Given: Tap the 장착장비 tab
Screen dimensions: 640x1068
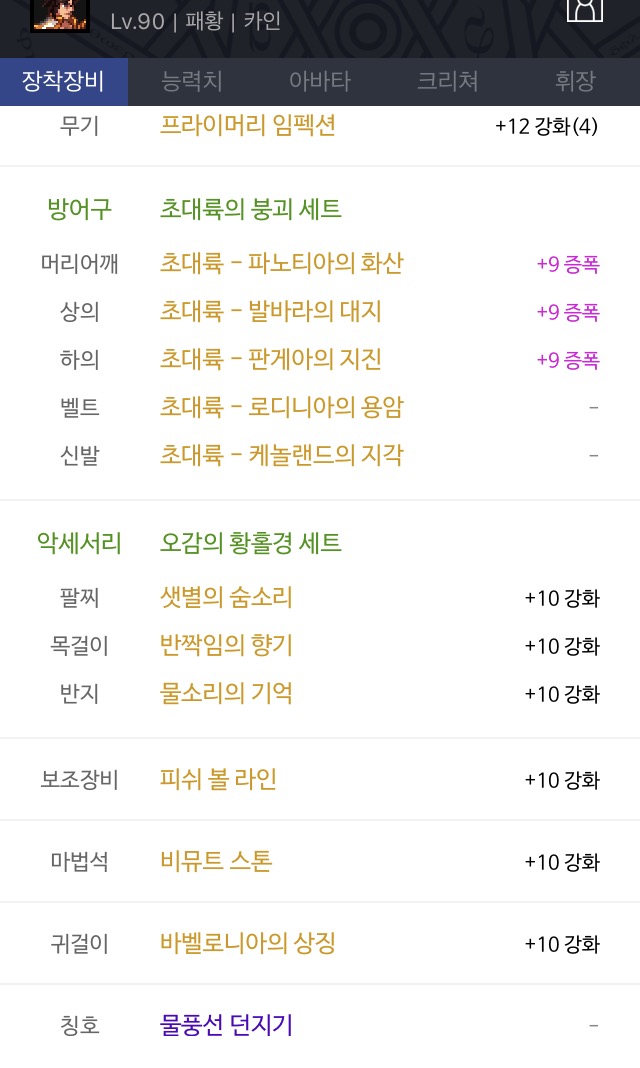Looking at the screenshot, I should tap(63, 81).
